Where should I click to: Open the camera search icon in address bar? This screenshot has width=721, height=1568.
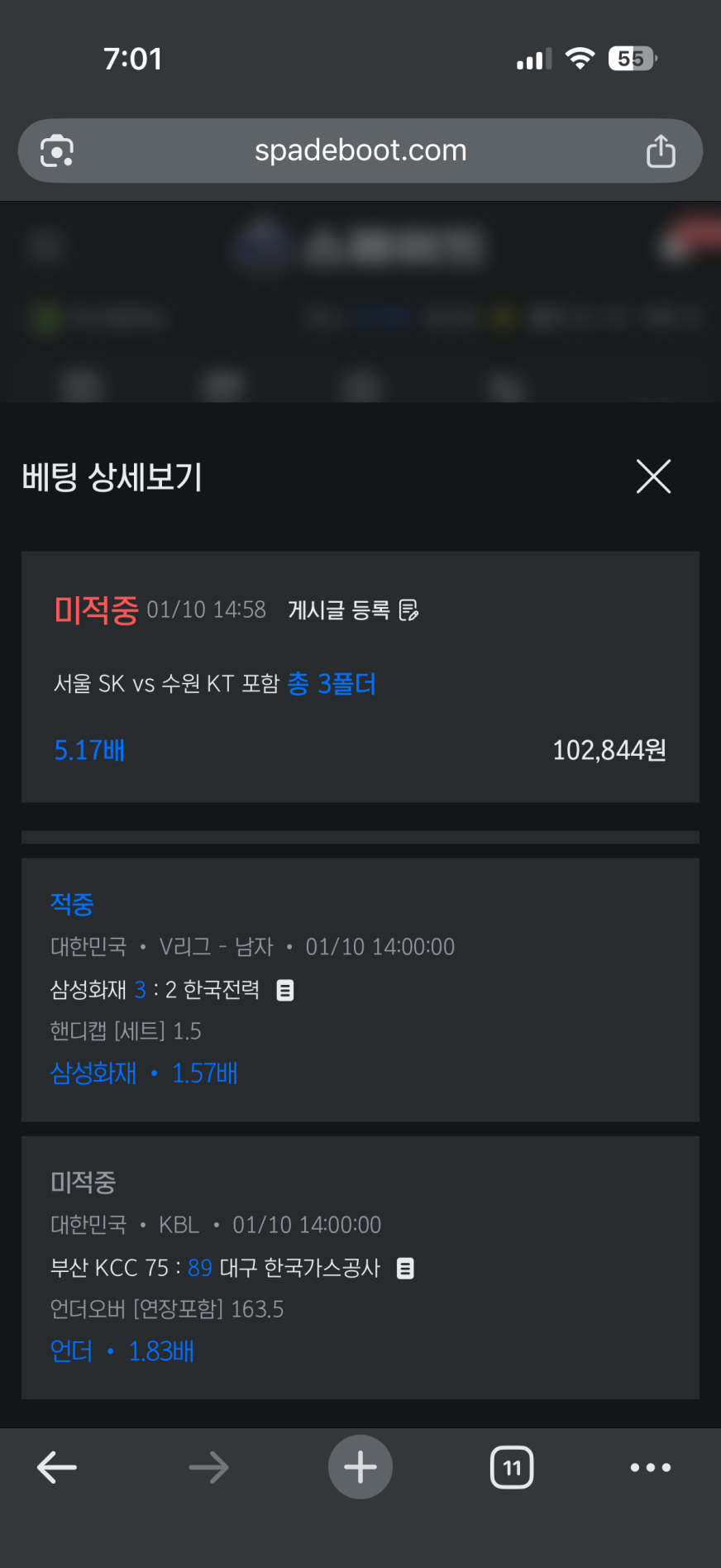[57, 151]
